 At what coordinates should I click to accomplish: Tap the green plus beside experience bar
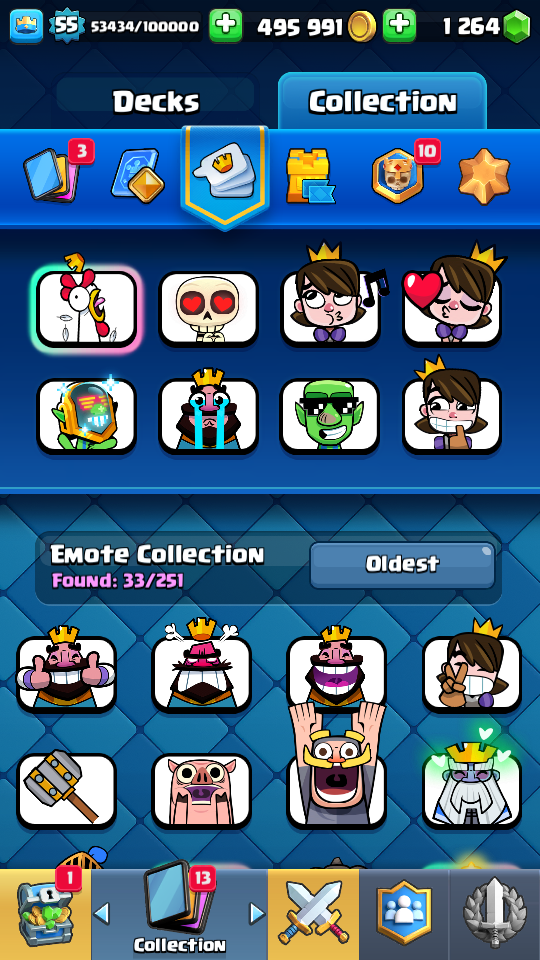tap(225, 26)
